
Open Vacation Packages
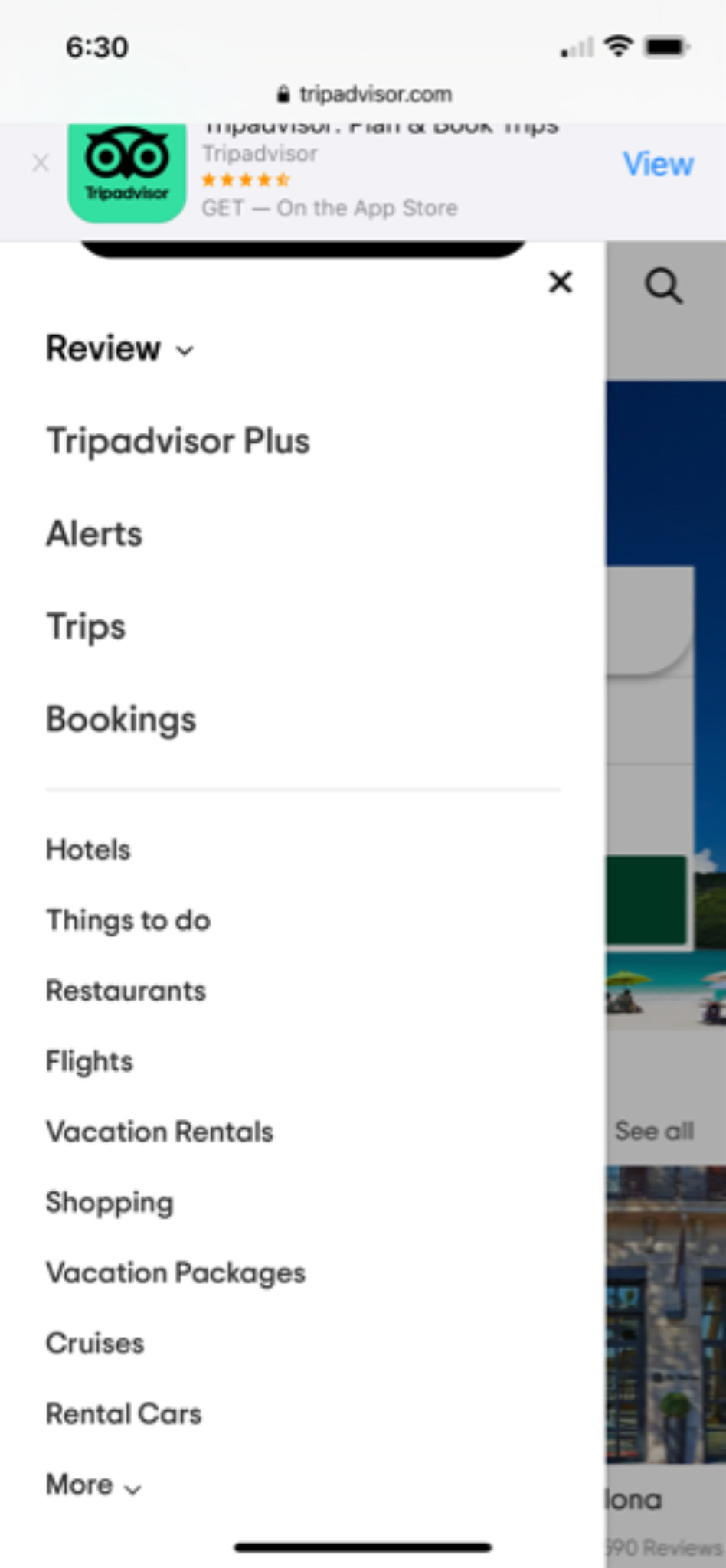(175, 1273)
